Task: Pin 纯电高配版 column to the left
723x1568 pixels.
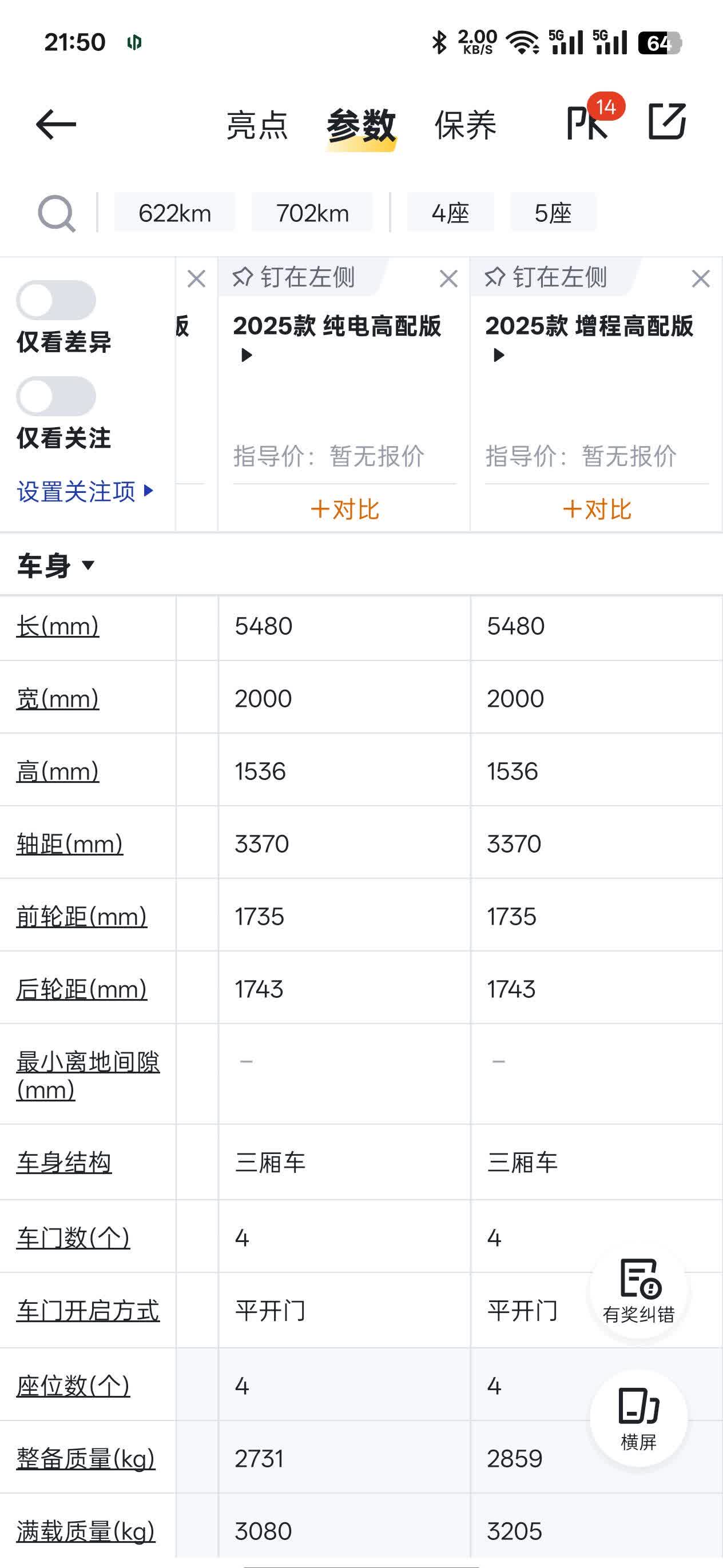Action: pos(293,277)
